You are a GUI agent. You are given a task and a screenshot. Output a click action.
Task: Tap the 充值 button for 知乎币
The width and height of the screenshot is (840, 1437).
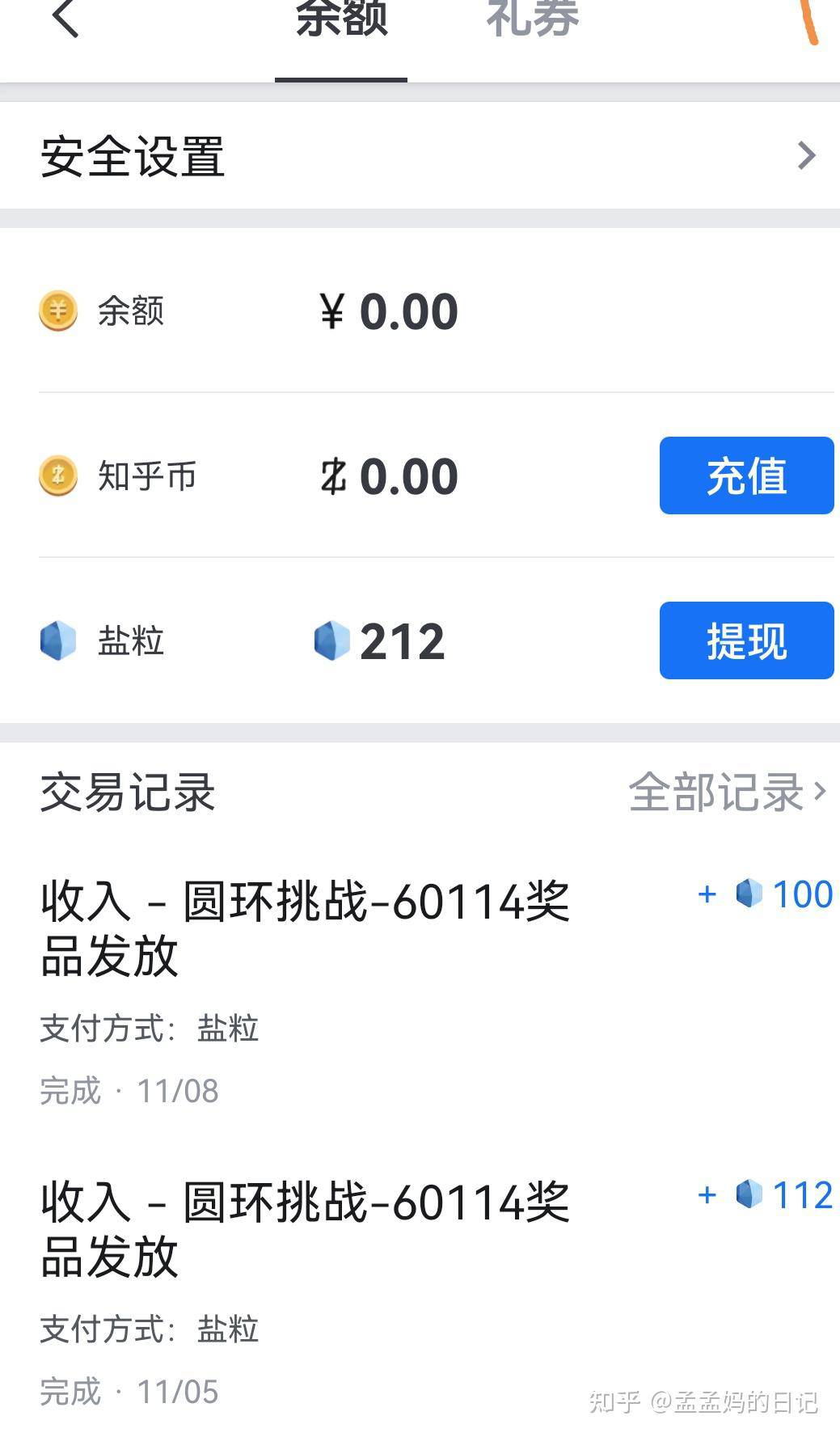point(746,475)
